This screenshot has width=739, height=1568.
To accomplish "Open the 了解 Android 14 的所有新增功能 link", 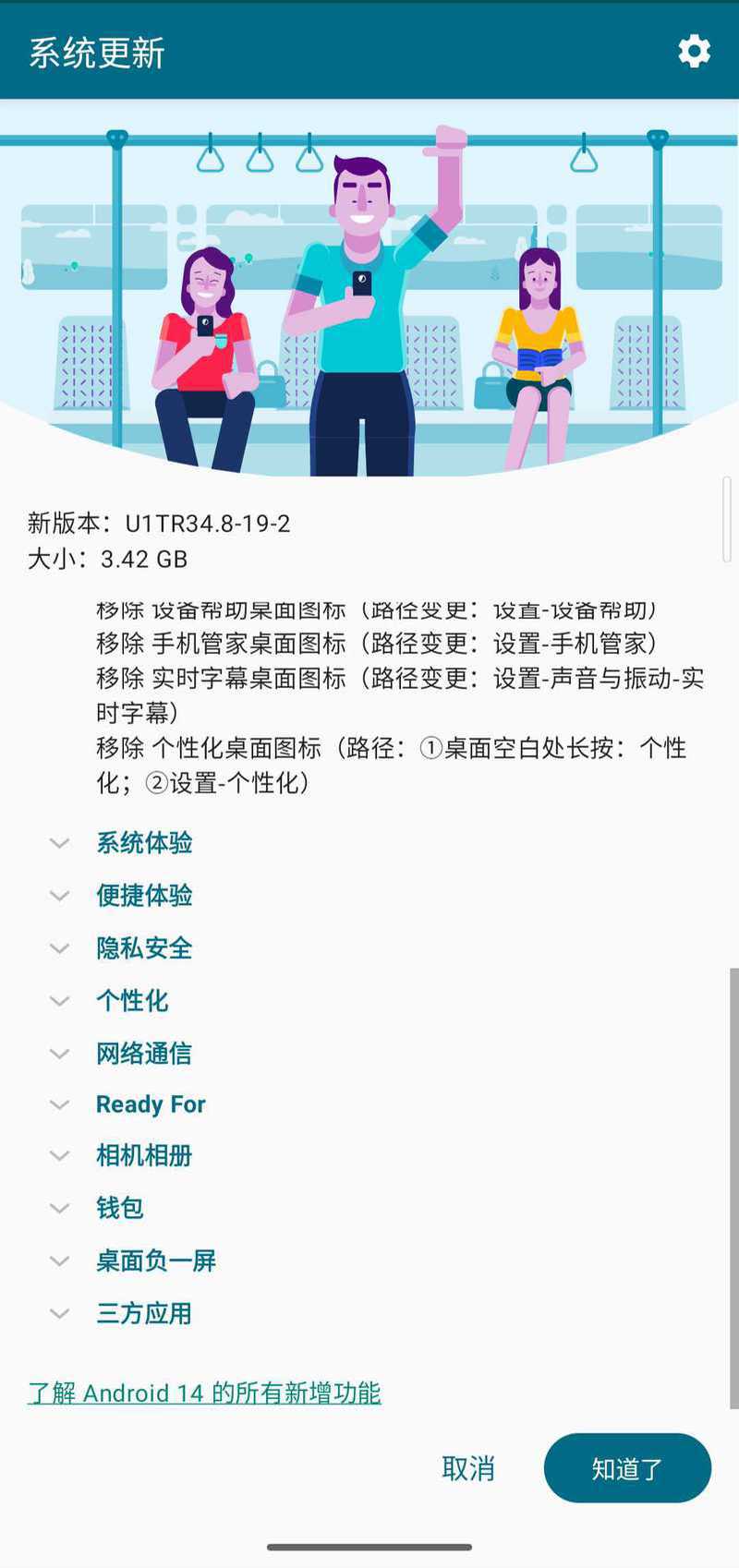I will (x=204, y=1393).
